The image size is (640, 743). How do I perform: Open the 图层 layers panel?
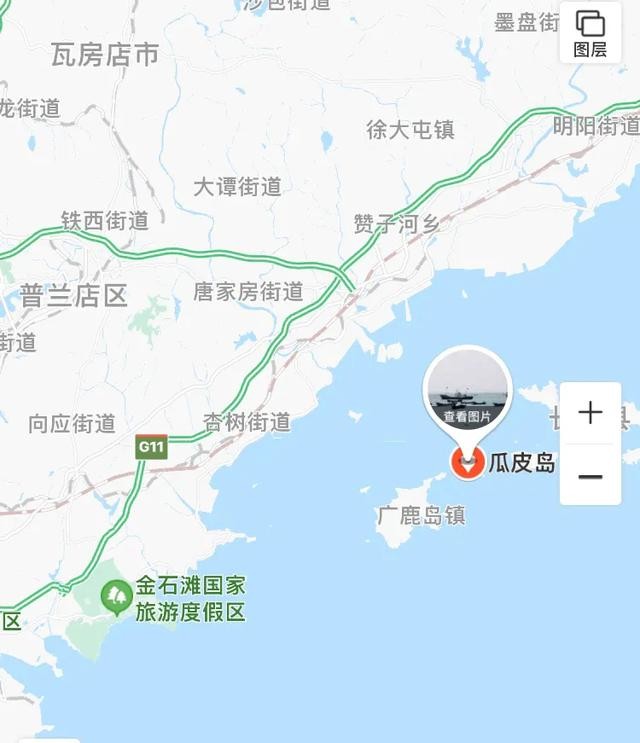pos(590,32)
